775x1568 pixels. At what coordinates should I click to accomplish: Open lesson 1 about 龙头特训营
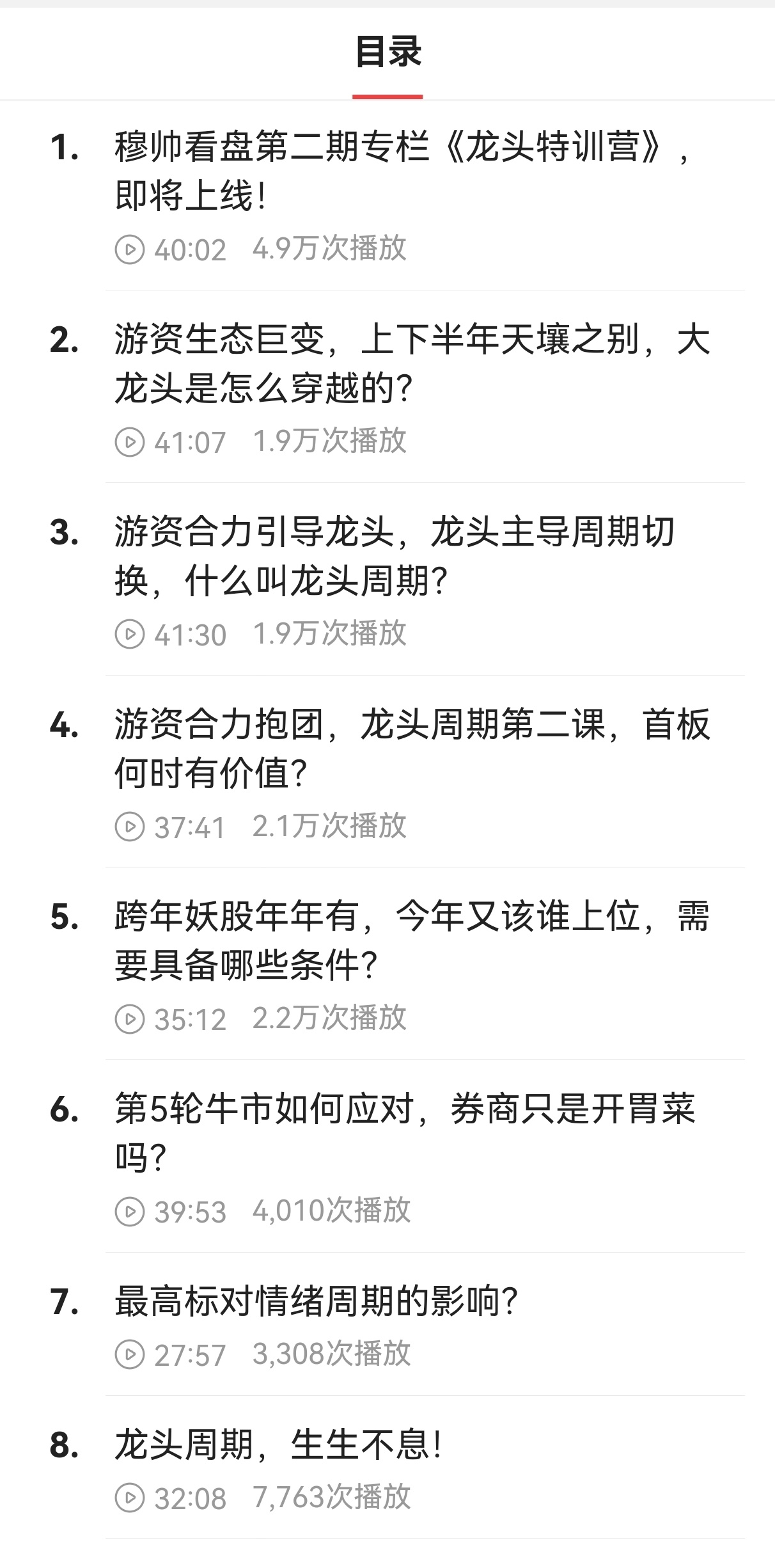point(388,195)
